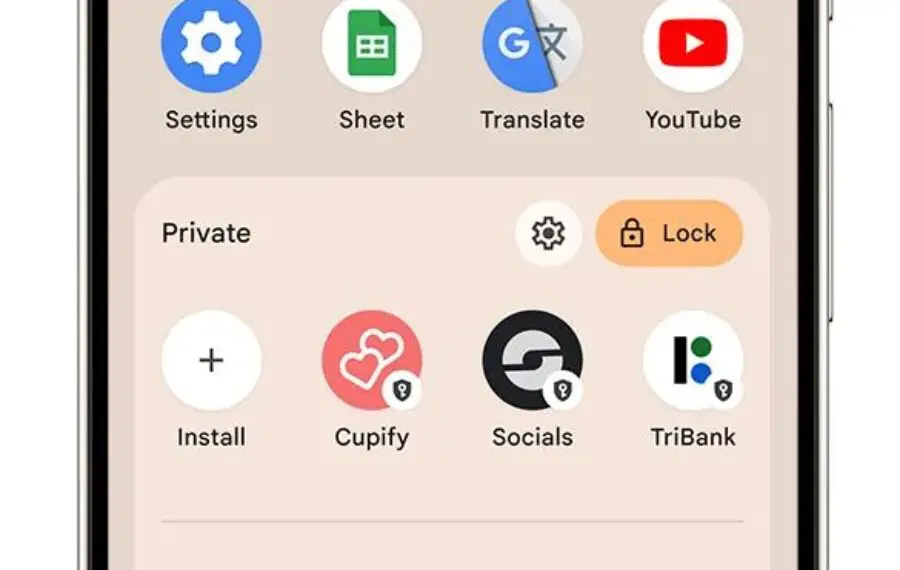This screenshot has width=900, height=570.
Task: Open the TriBank app
Action: 692,360
